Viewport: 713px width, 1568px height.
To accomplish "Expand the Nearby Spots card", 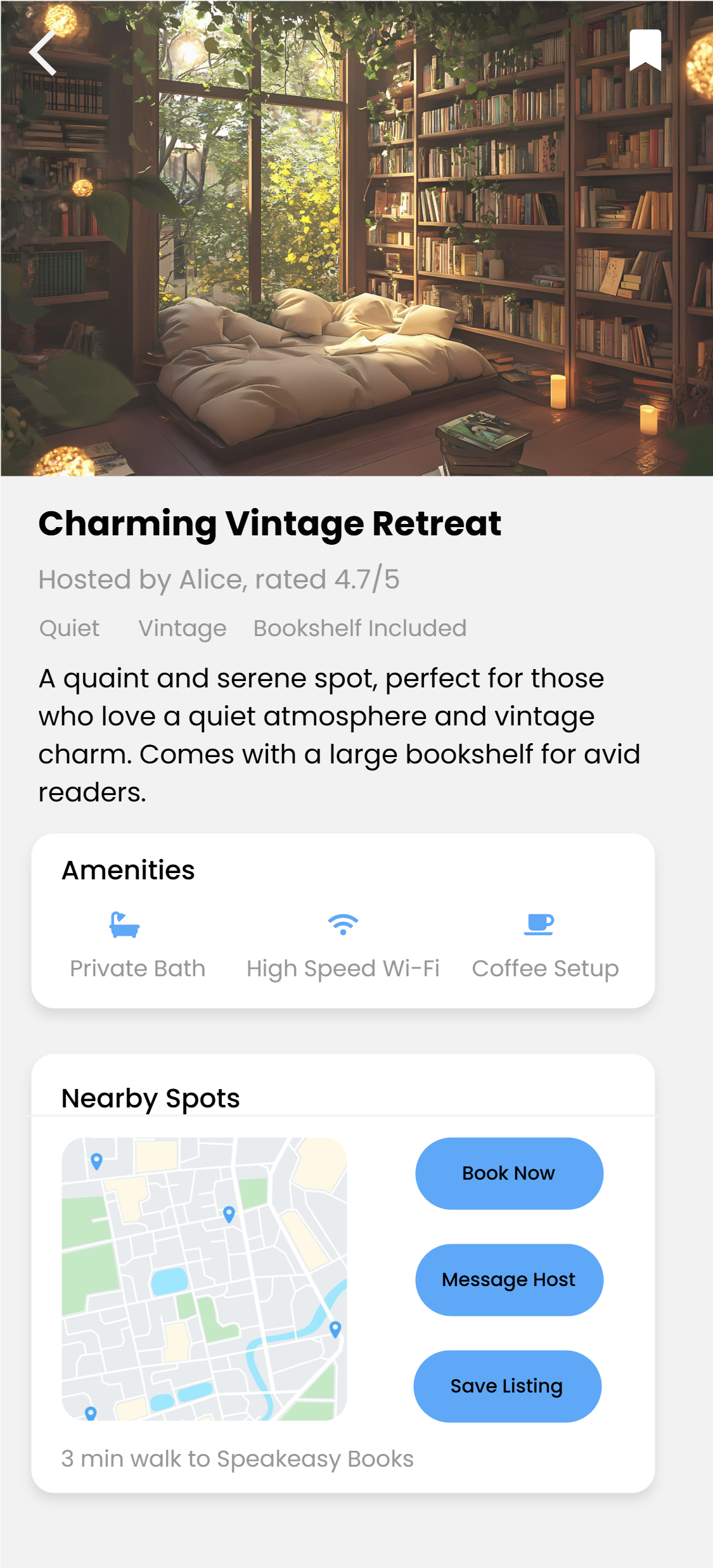I will click(150, 1098).
